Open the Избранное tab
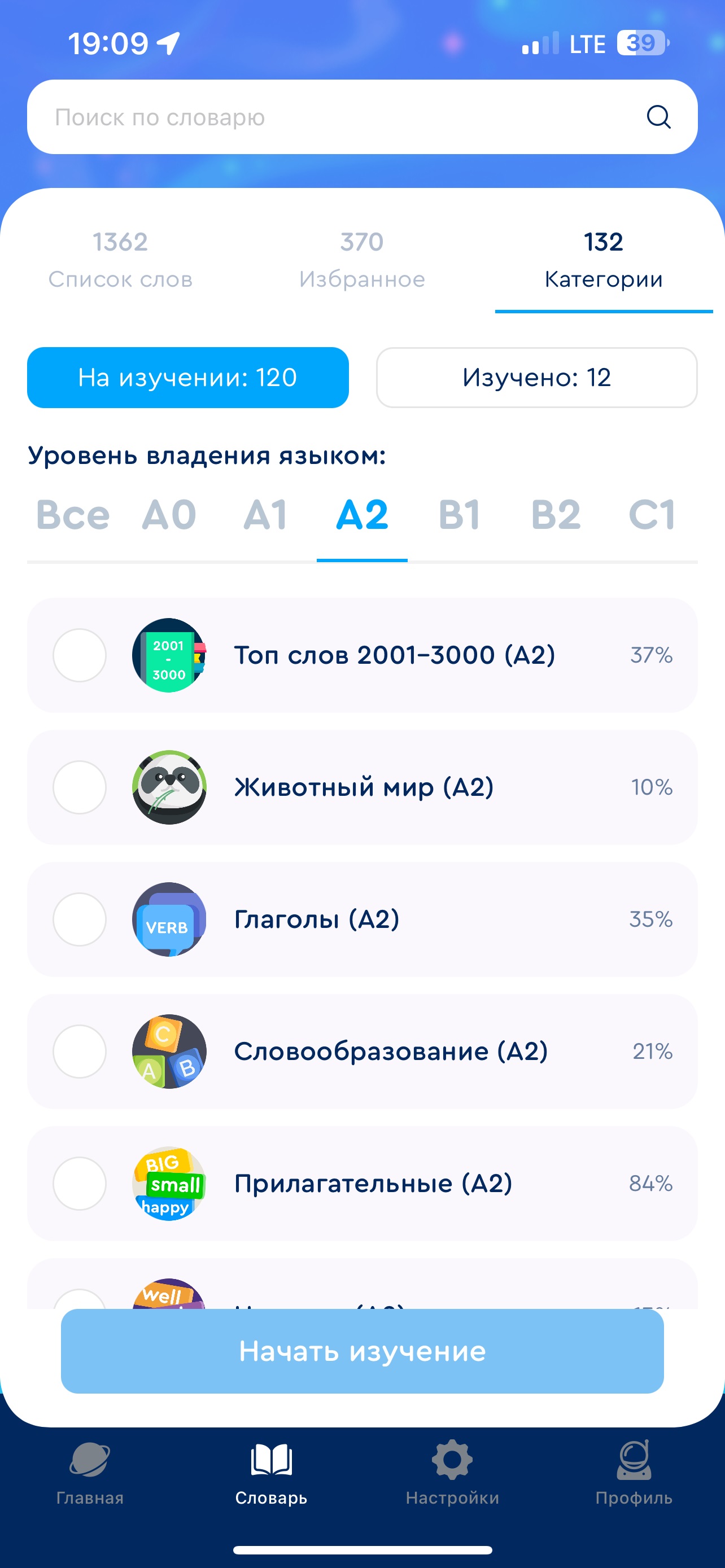Screen dimensions: 725x1568 [362, 260]
